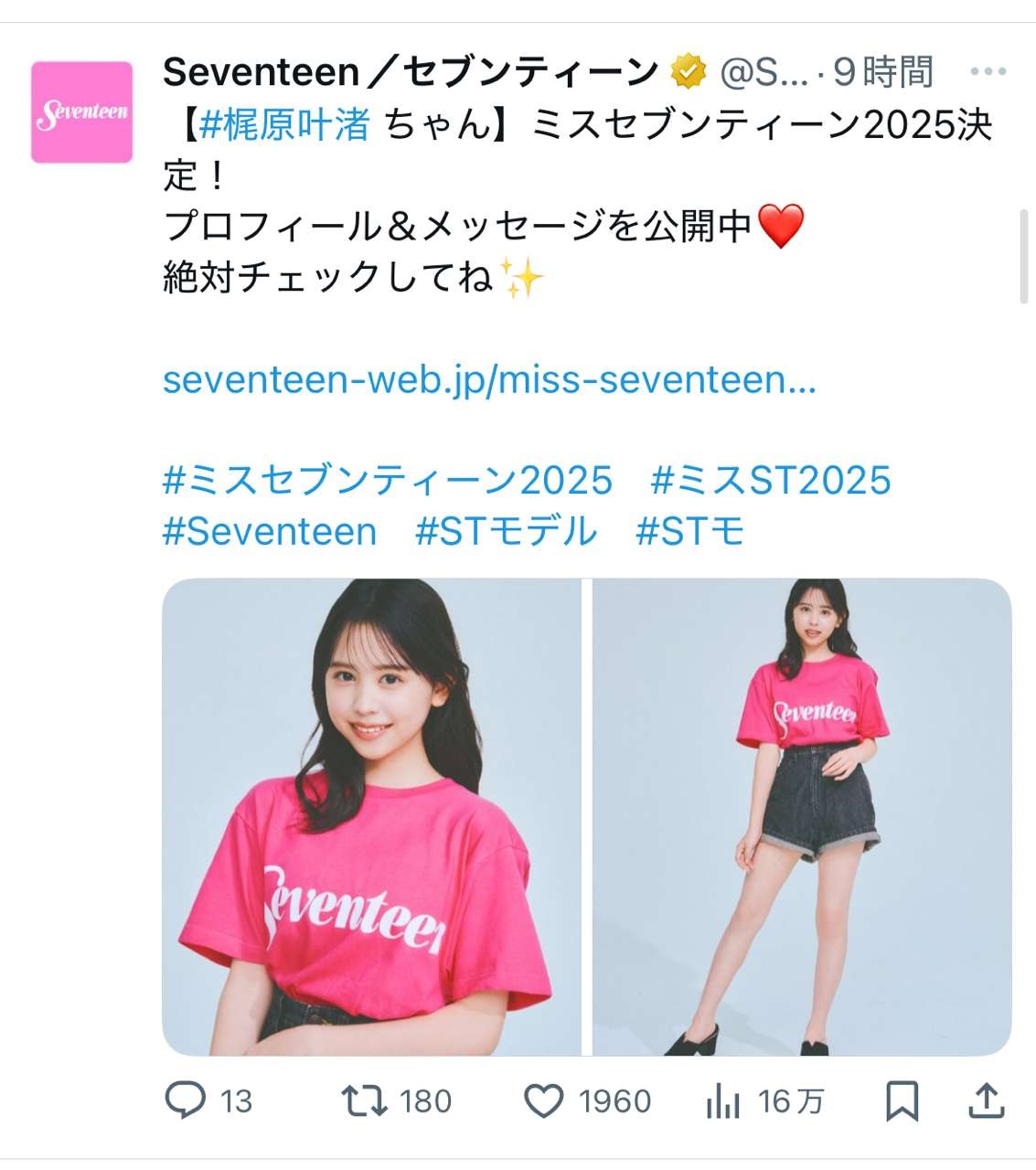
Task: Bookmark this tweet
Action: (902, 1101)
